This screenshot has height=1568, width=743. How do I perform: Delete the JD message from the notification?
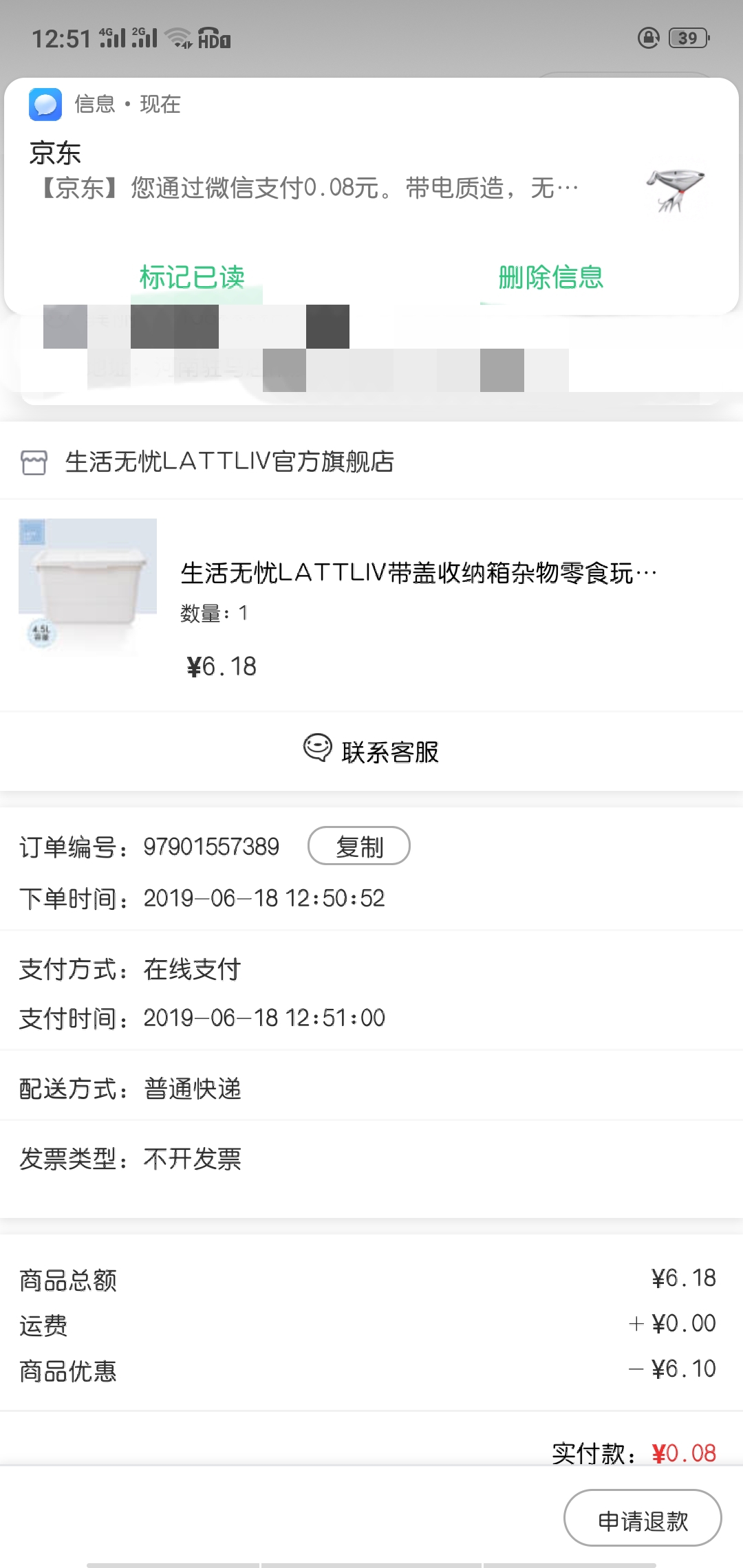(x=550, y=277)
